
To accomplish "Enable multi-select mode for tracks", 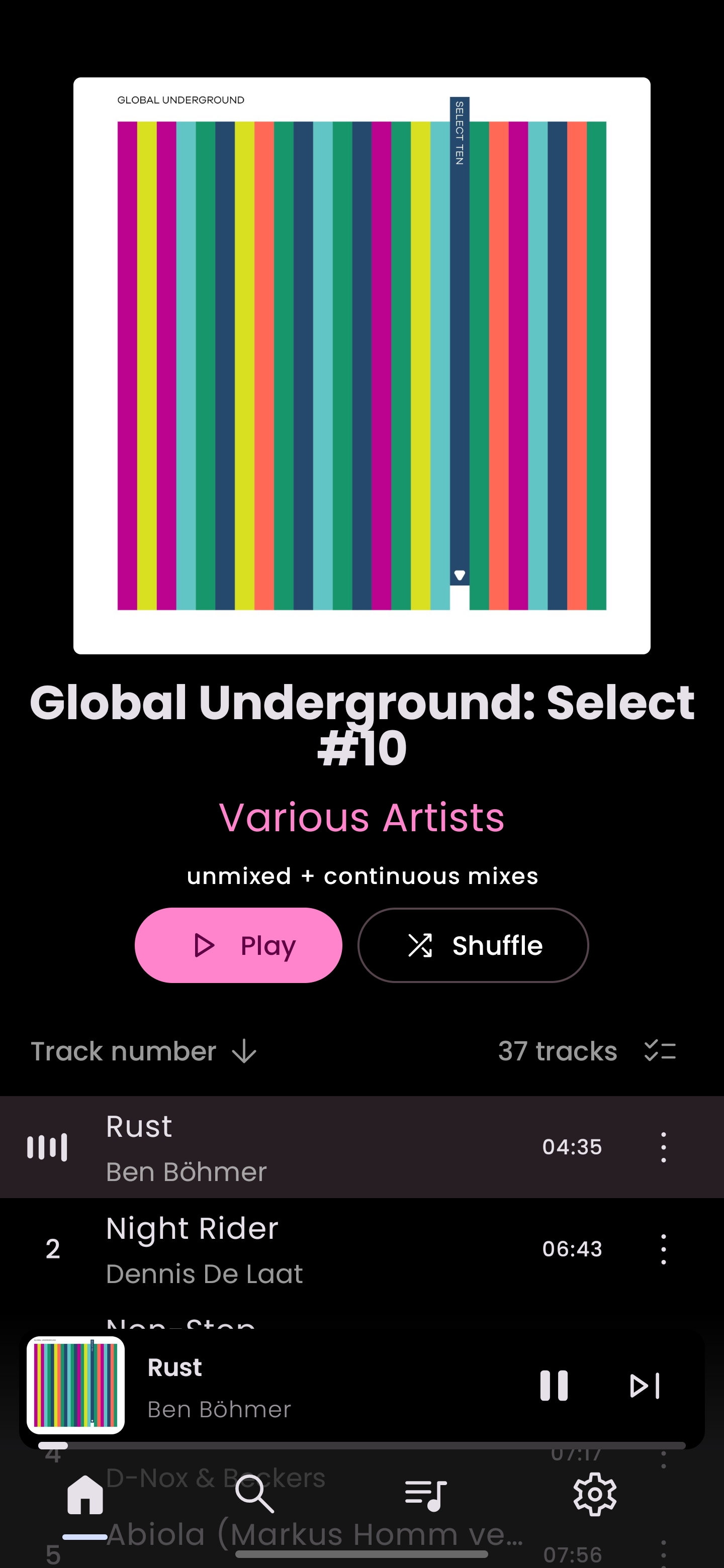I will (x=660, y=1051).
